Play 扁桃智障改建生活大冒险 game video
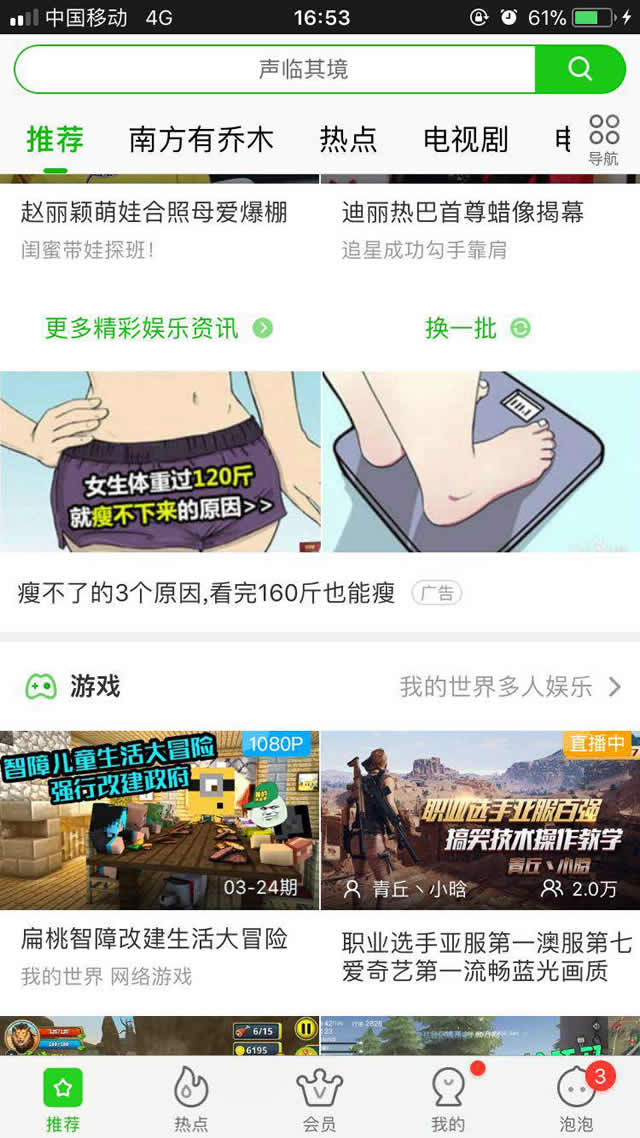Image resolution: width=640 pixels, height=1138 pixels. click(160, 820)
